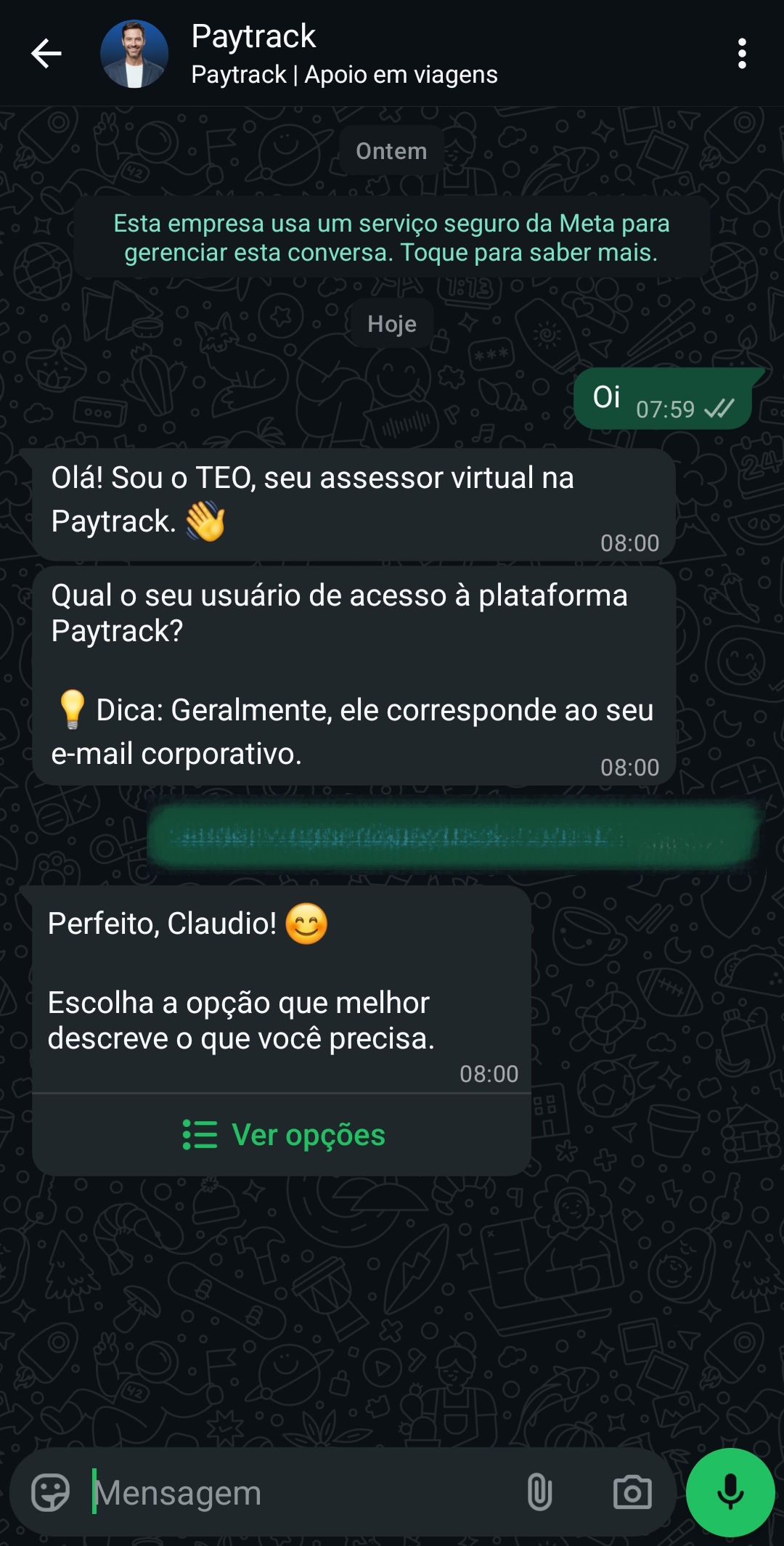Open Paytrack's profile photo
This screenshot has height=1546, width=784.
tap(134, 54)
